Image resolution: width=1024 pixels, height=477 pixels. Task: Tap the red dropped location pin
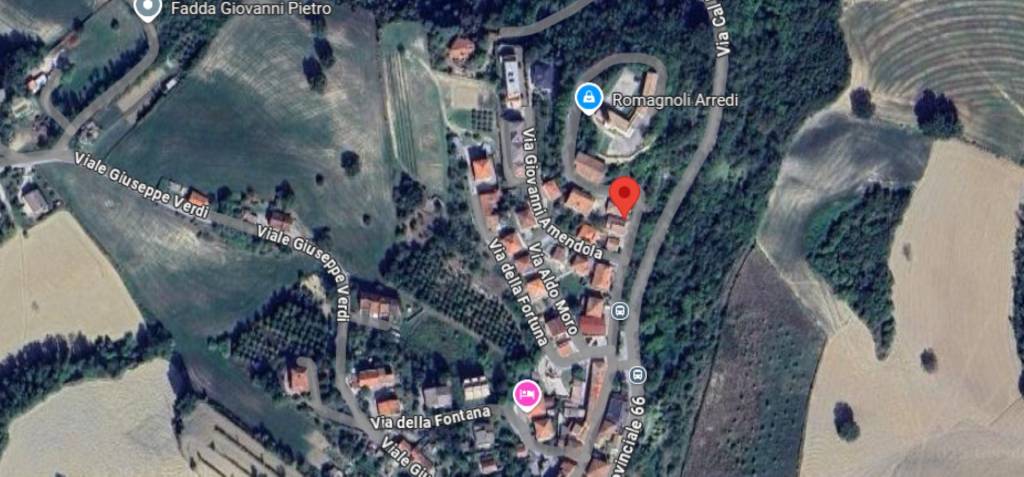pyautogui.click(x=625, y=194)
